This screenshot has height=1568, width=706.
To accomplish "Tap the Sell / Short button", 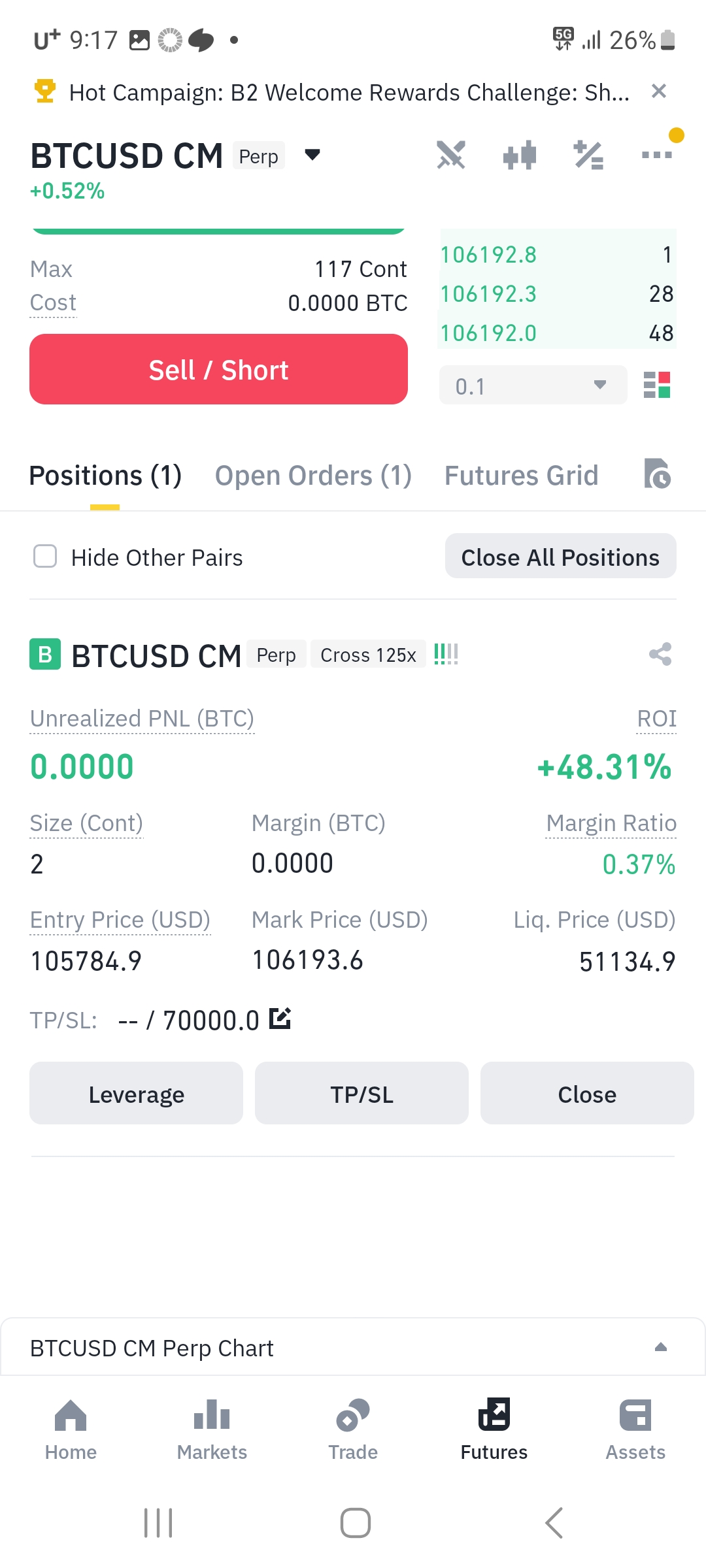I will (218, 369).
